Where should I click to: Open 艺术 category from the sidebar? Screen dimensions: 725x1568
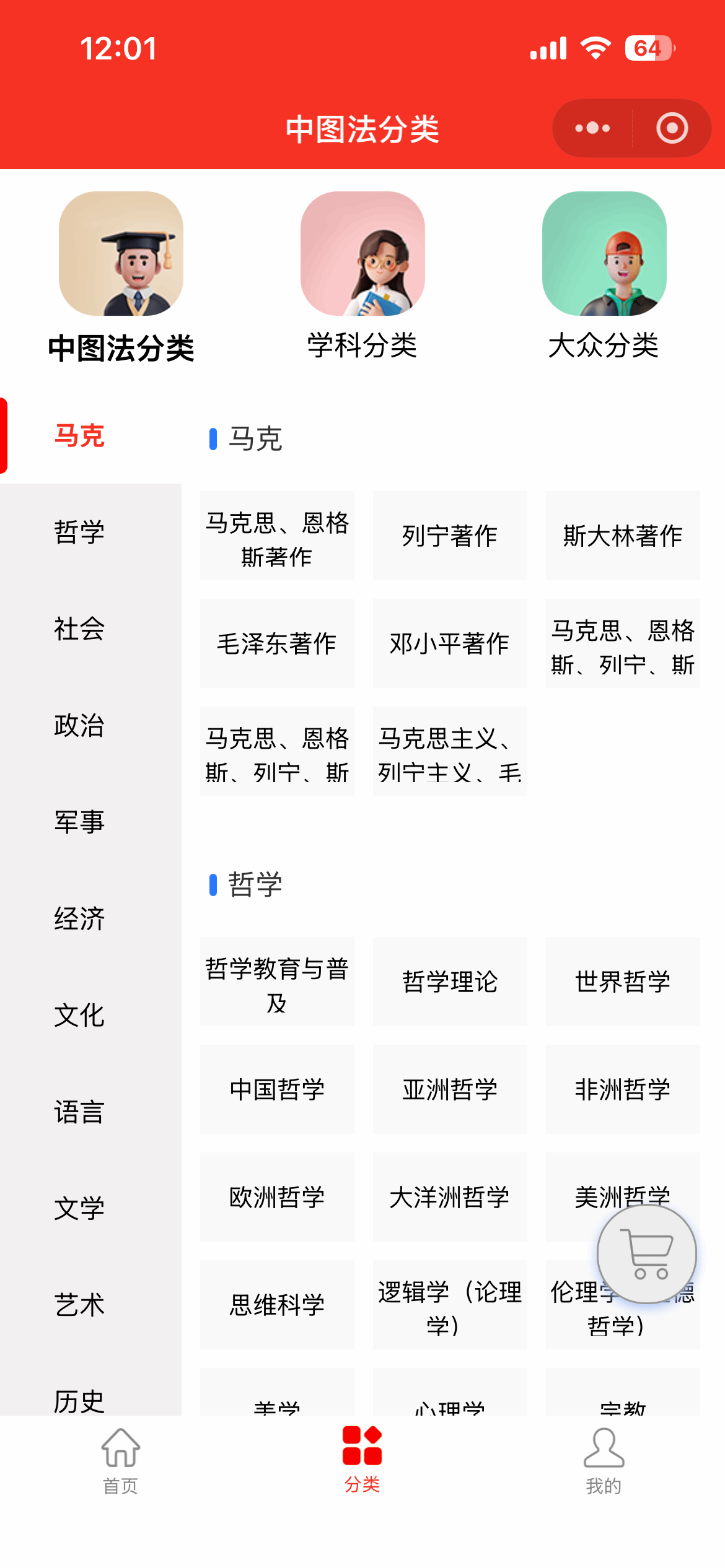79,1305
